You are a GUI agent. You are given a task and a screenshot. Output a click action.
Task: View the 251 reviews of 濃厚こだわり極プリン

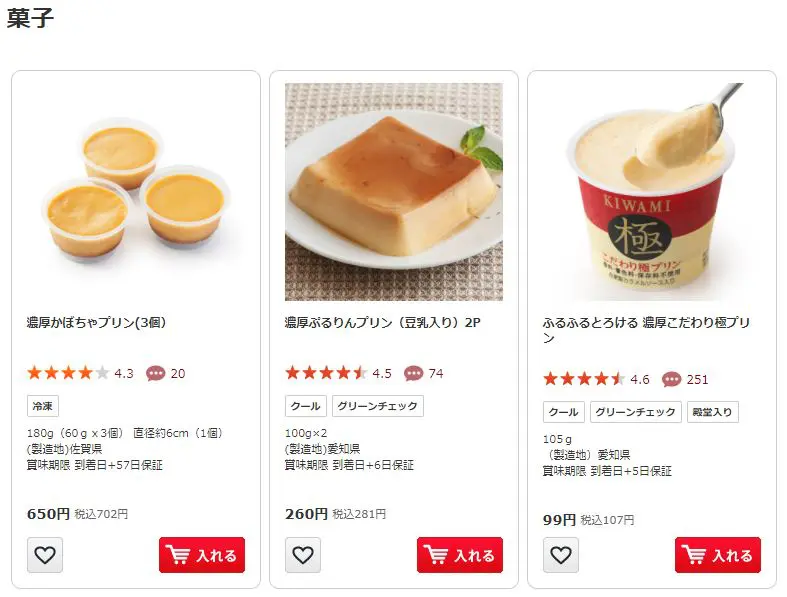tap(686, 379)
